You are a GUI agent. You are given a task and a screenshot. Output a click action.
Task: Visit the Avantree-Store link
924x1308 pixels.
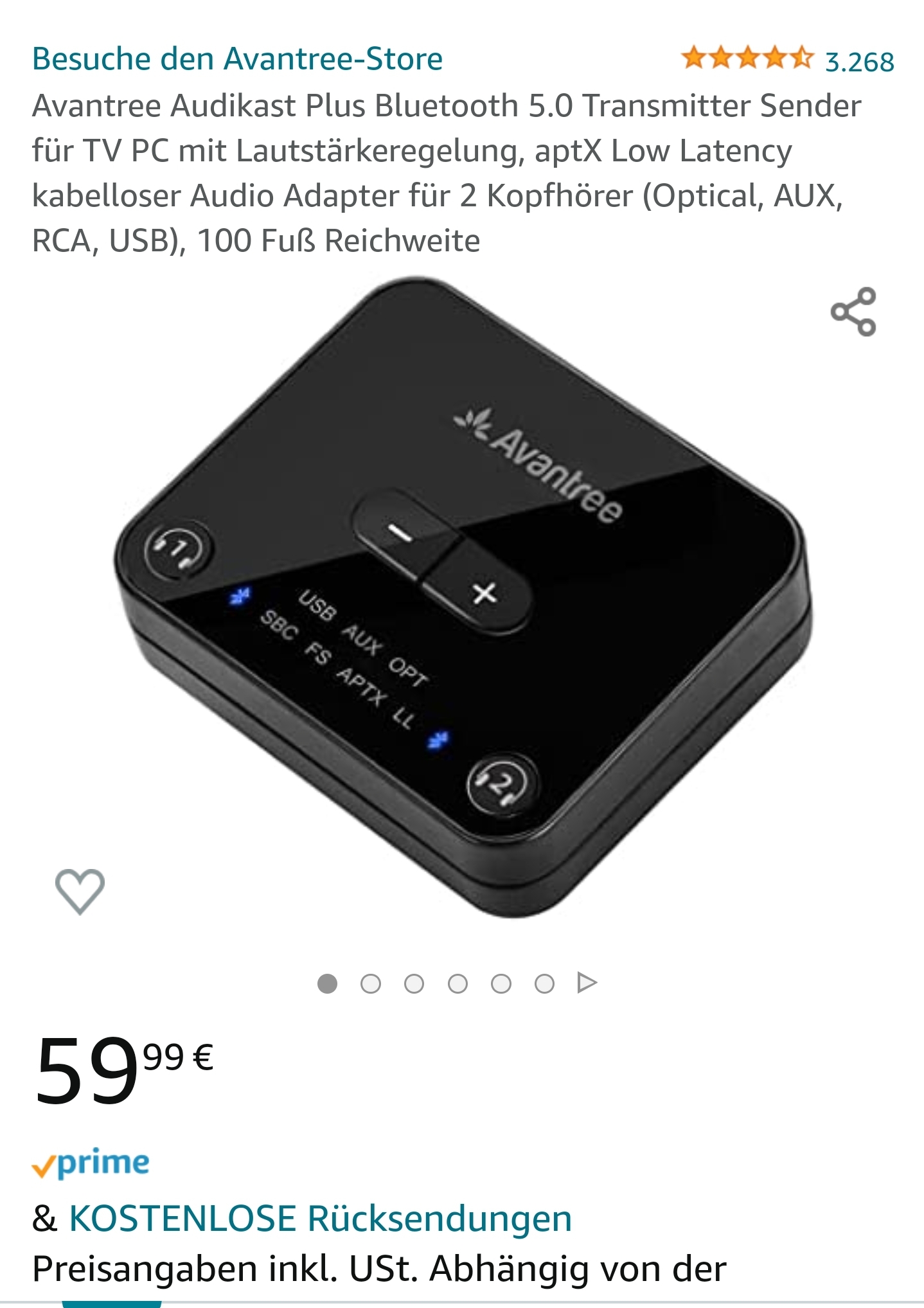click(237, 59)
